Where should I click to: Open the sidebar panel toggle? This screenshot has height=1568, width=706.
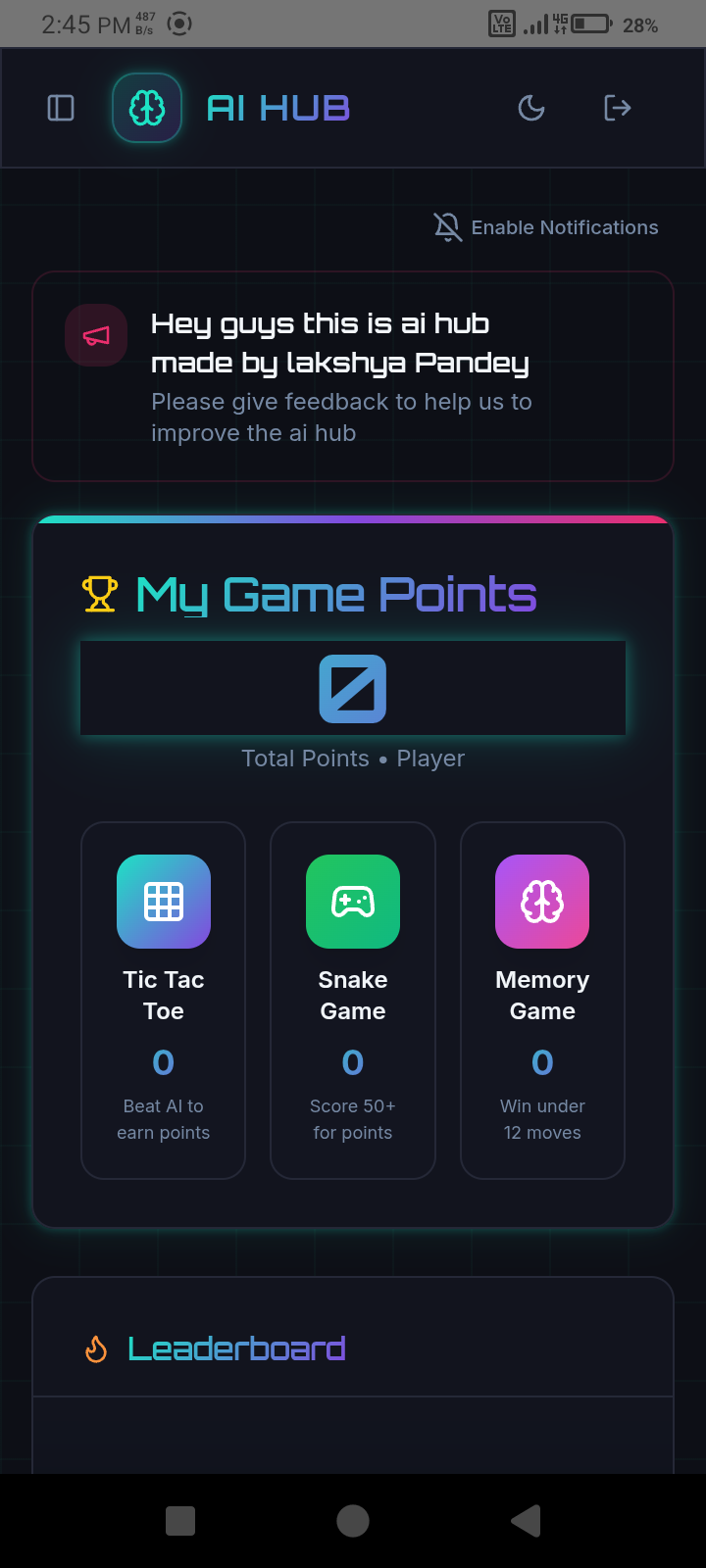point(61,108)
